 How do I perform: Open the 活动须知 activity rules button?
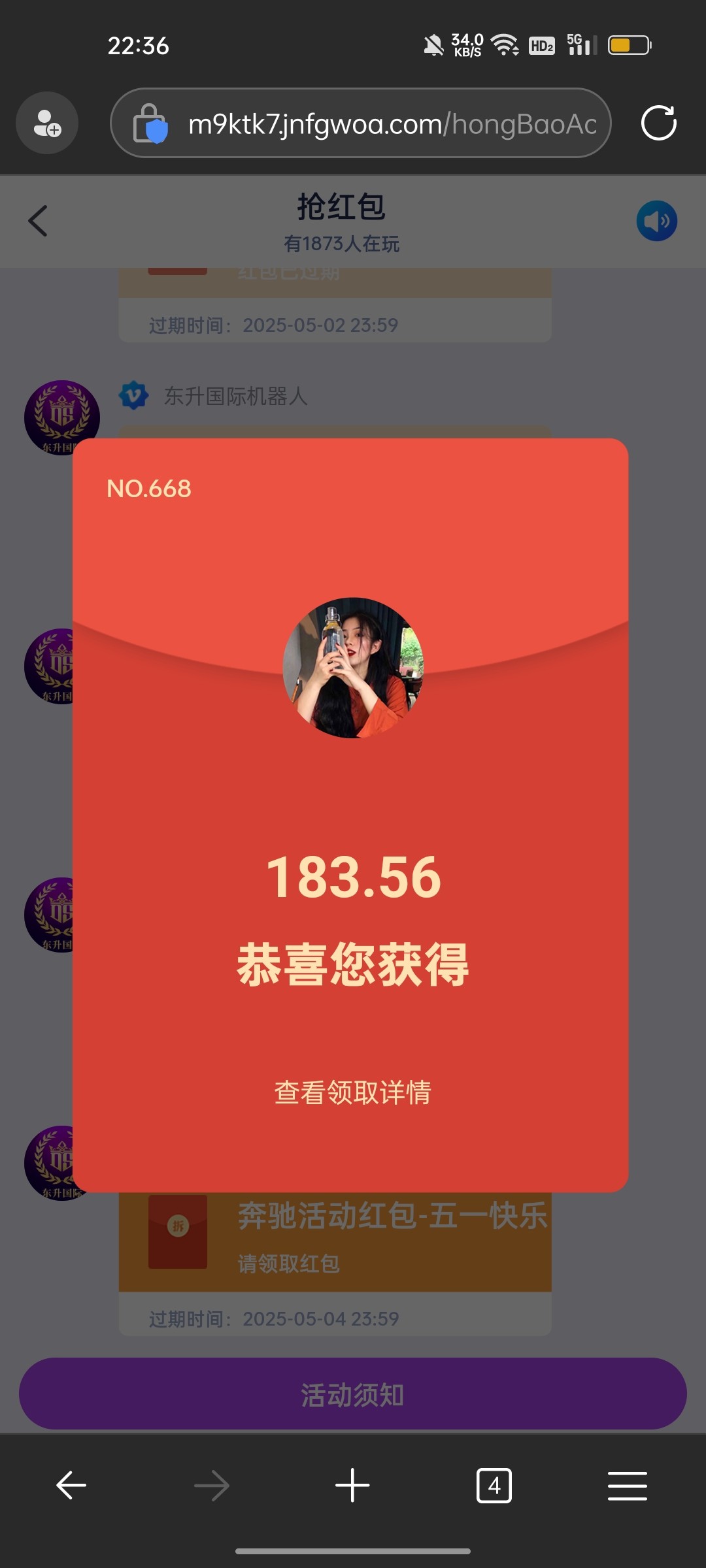[352, 1394]
